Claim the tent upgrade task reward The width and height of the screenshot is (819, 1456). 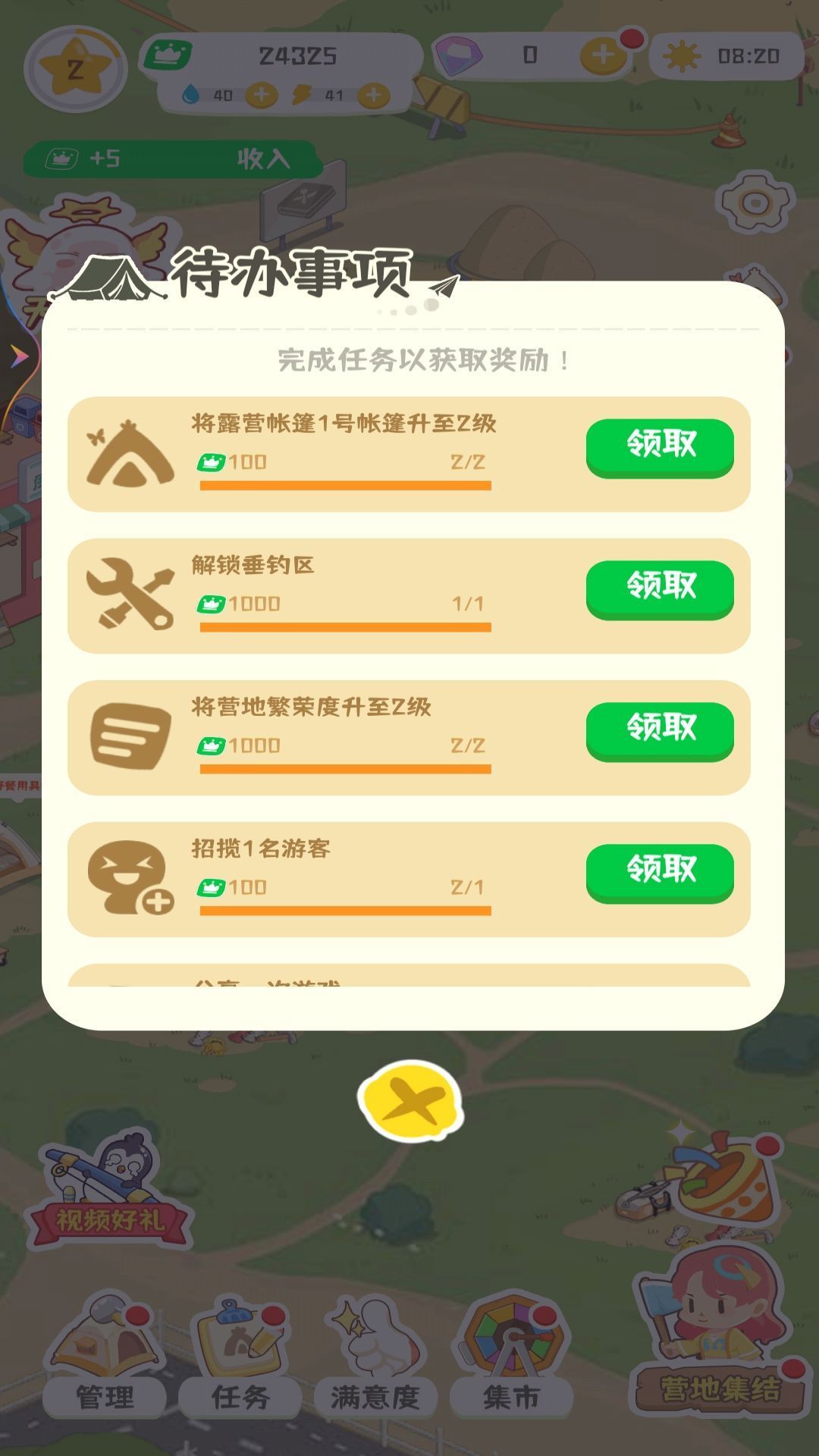pyautogui.click(x=657, y=447)
